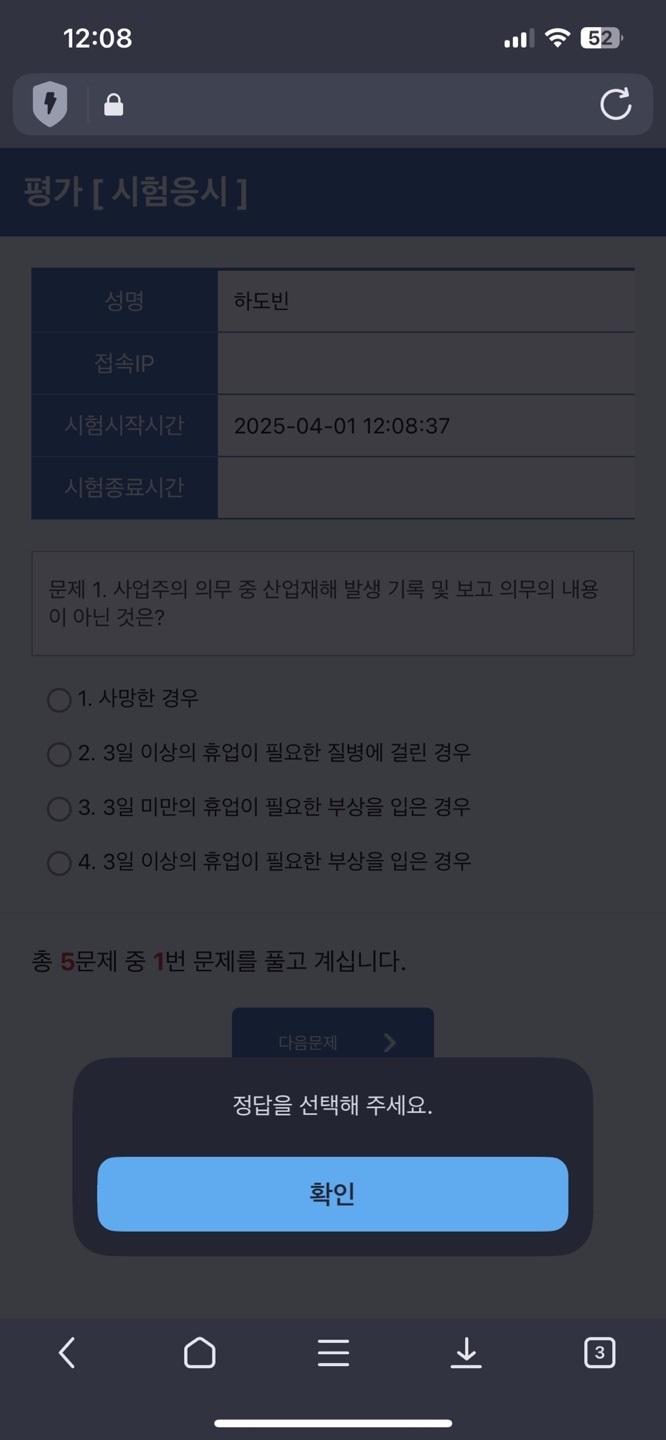
Task: Open the browser shield protection icon
Action: (49, 104)
